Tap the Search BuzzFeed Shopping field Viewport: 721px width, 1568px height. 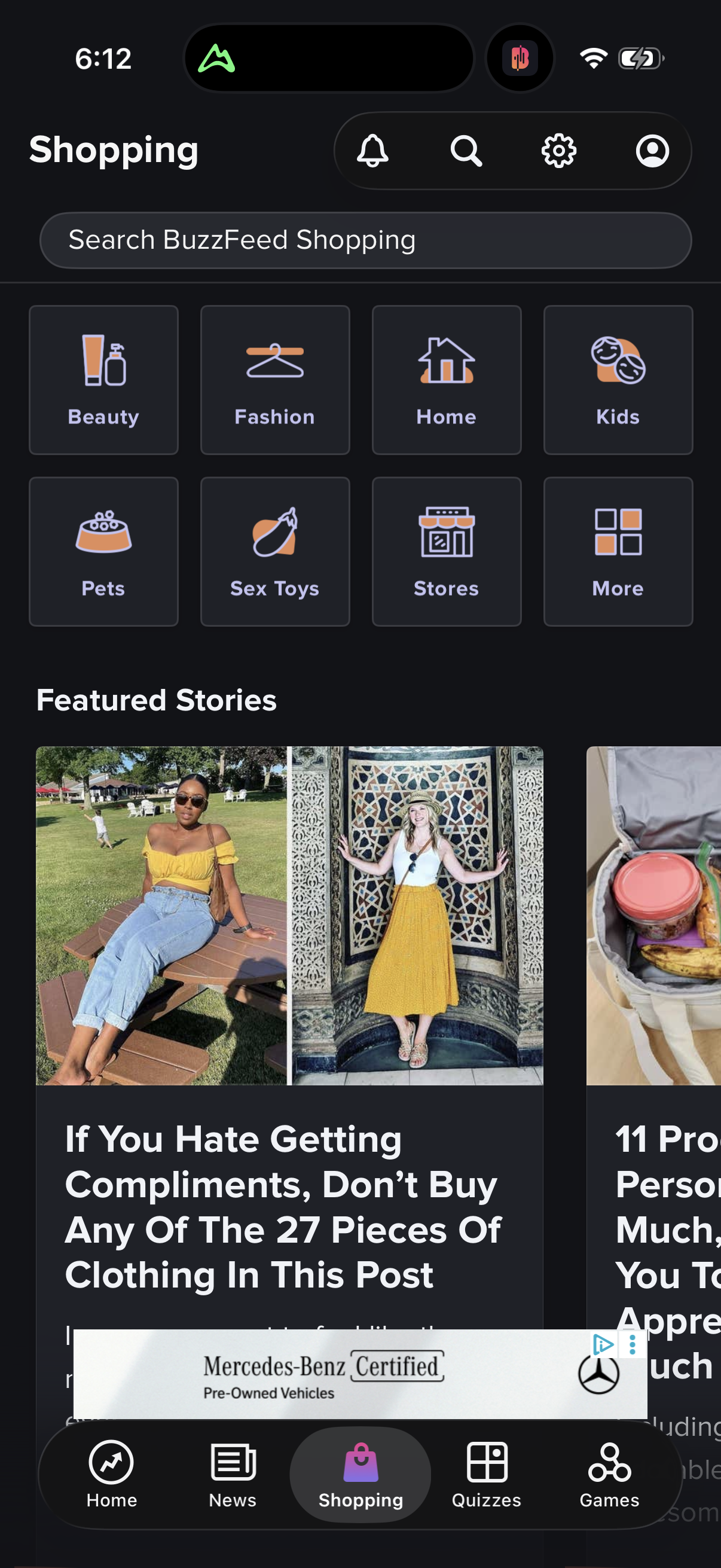coord(365,240)
